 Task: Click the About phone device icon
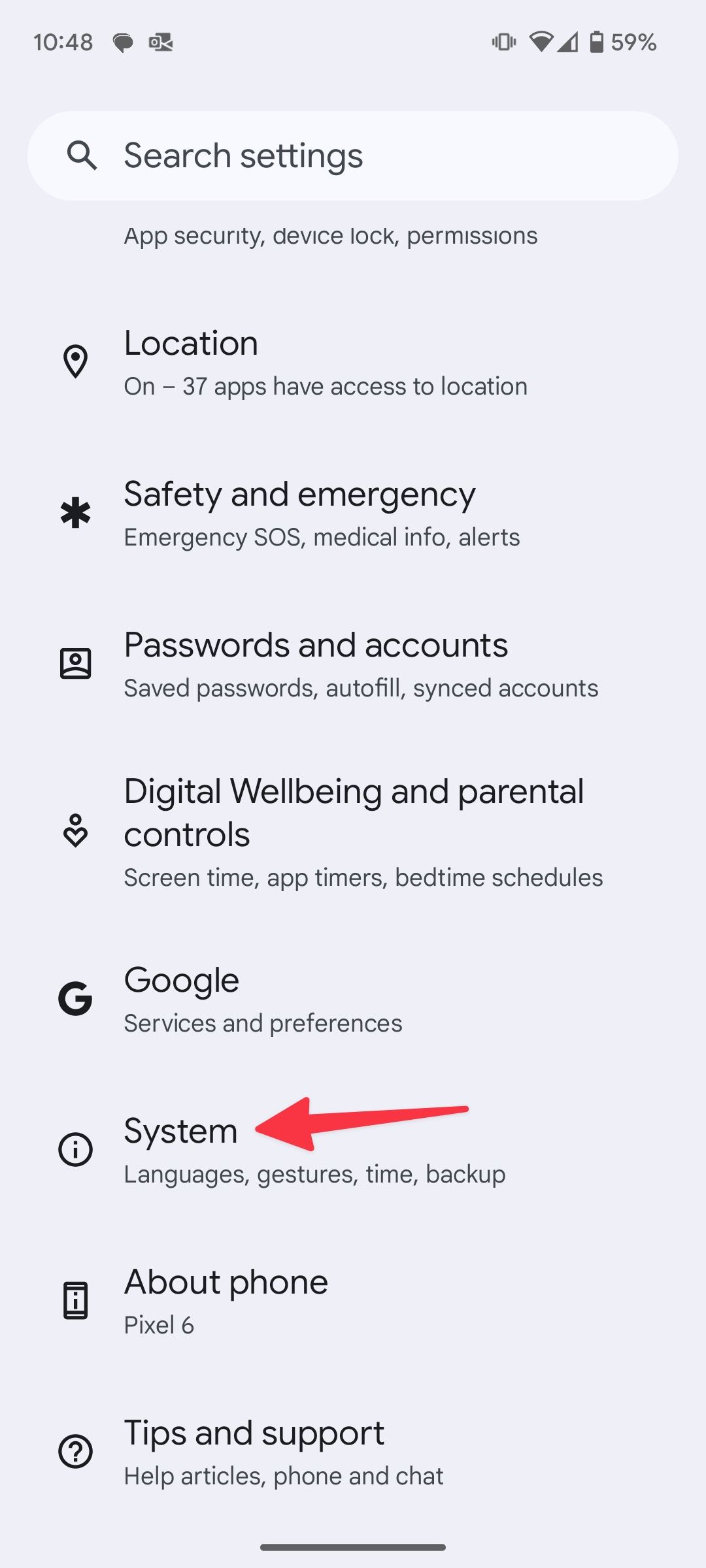click(x=75, y=1300)
